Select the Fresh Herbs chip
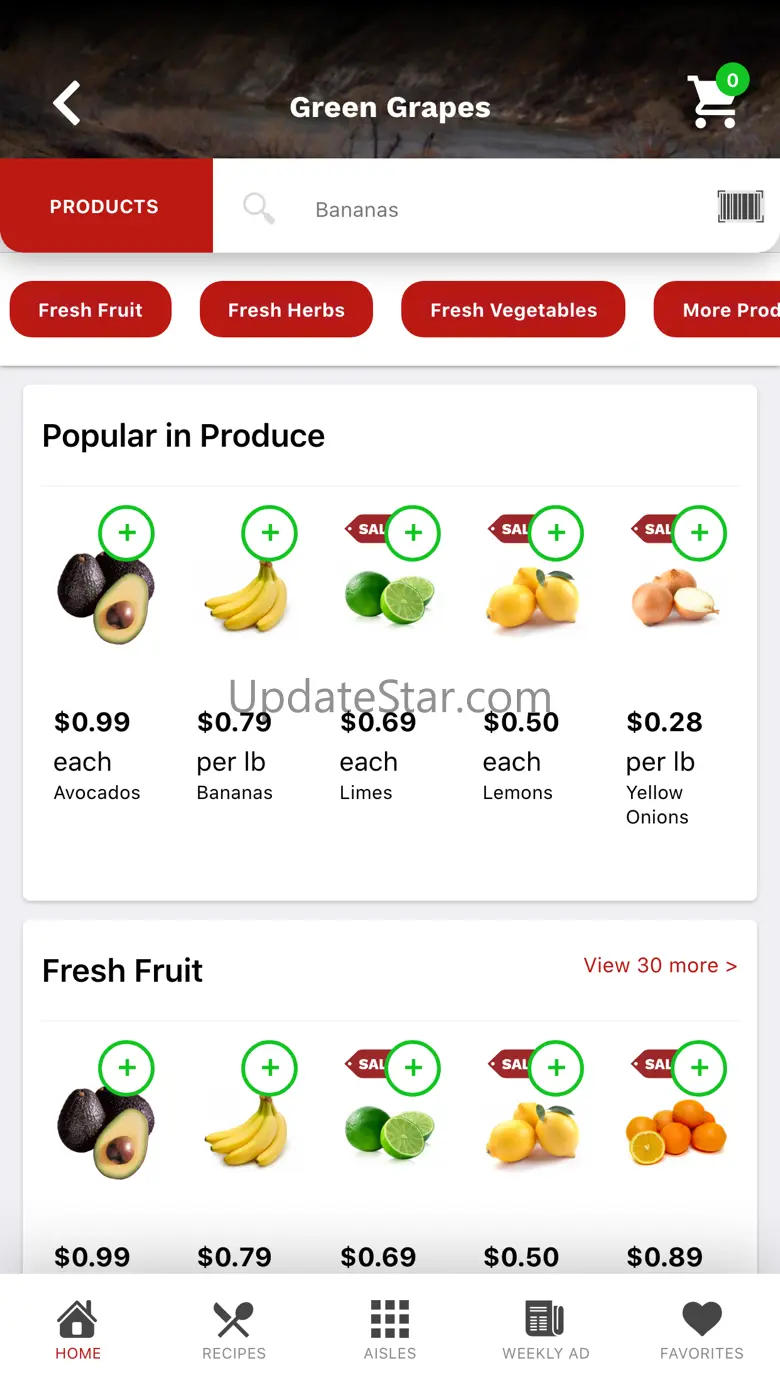 click(x=286, y=310)
